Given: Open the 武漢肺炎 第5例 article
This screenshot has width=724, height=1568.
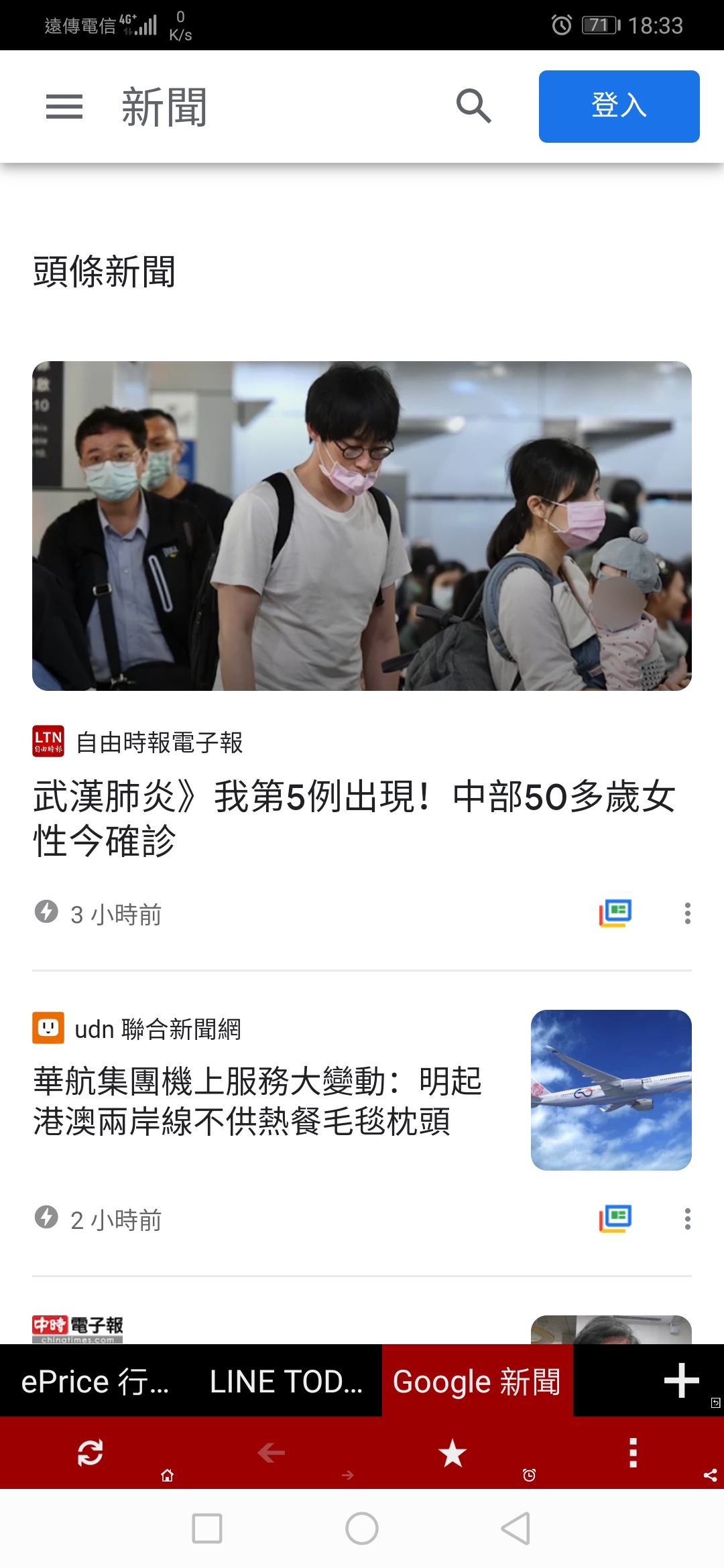Looking at the screenshot, I should click(354, 818).
